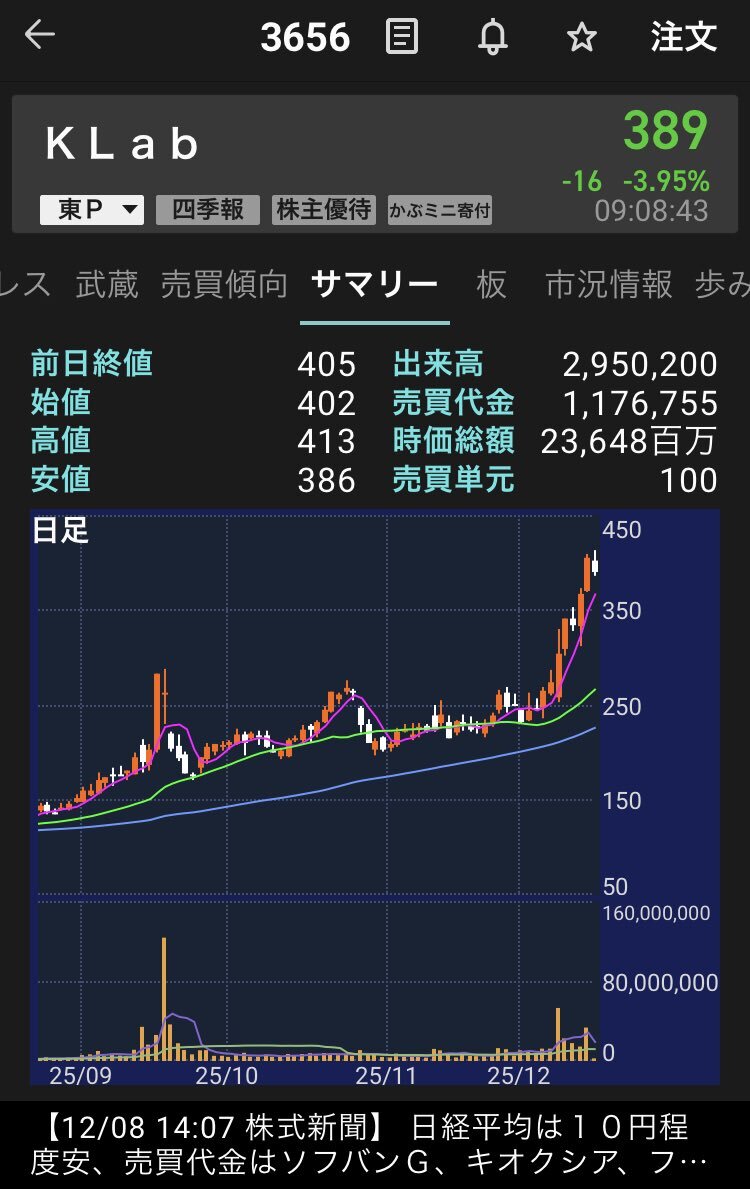Switch to the 板 order book tab

point(491,285)
